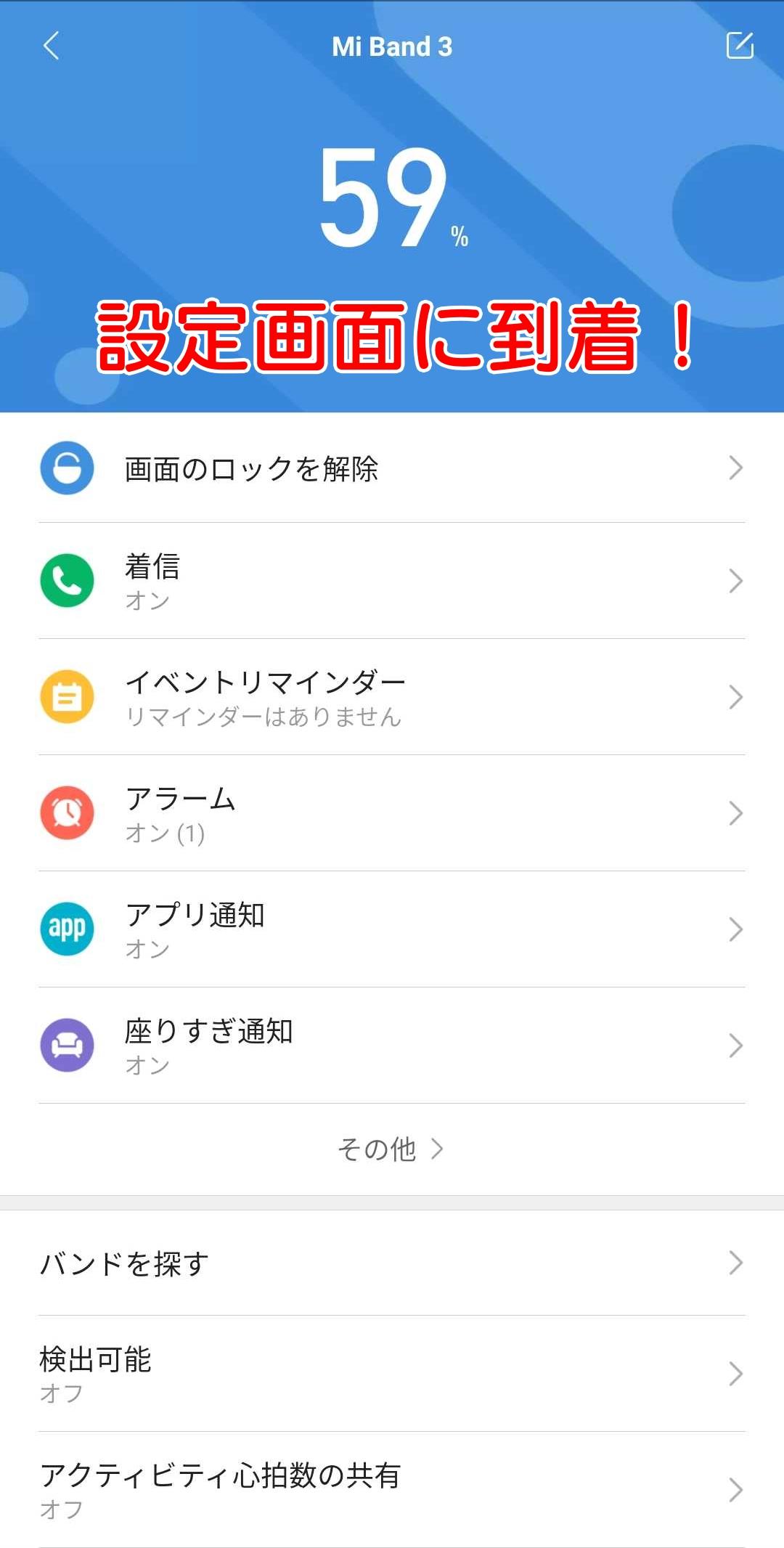Open 座りすぎ通知 settings
The height and width of the screenshot is (1548, 784).
pyautogui.click(x=392, y=1046)
